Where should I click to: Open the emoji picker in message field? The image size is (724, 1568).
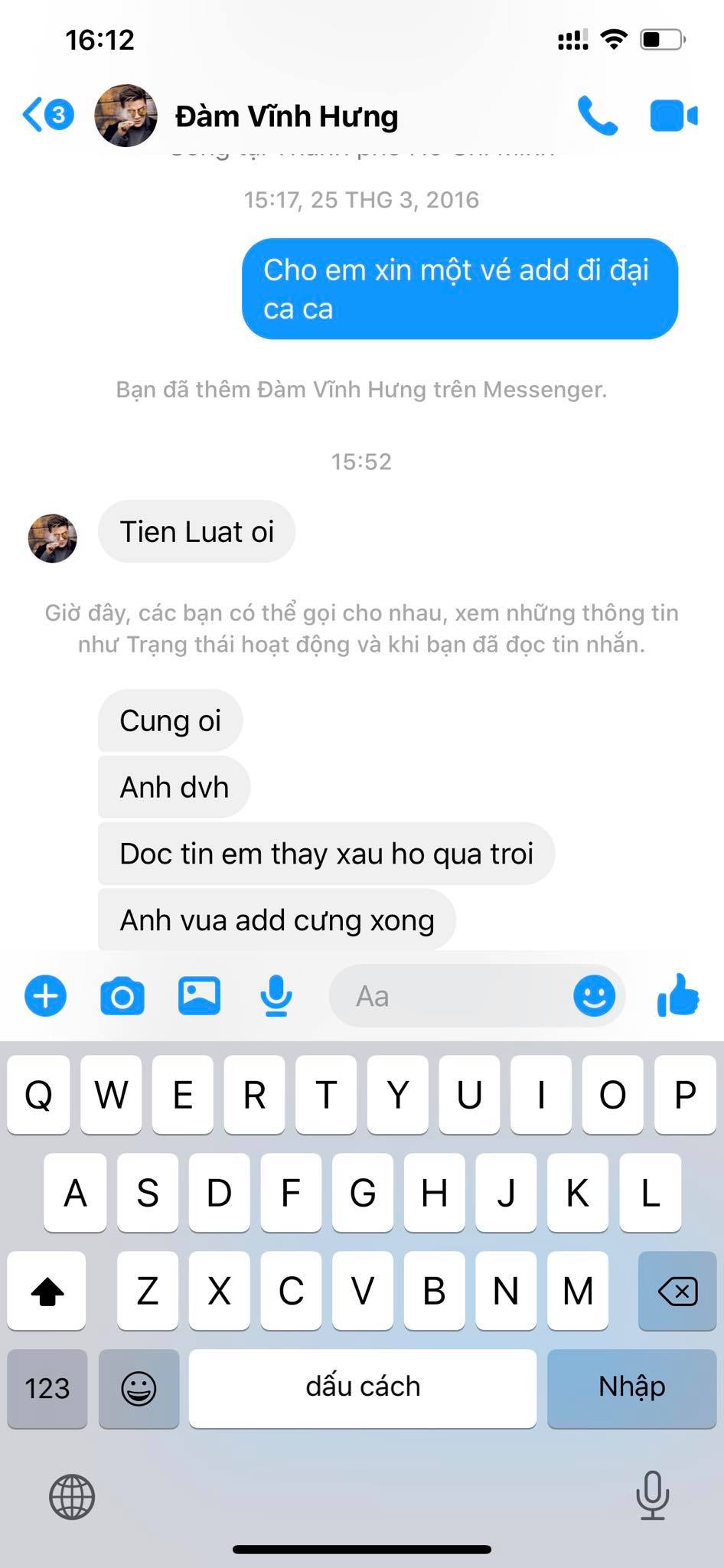(x=594, y=996)
